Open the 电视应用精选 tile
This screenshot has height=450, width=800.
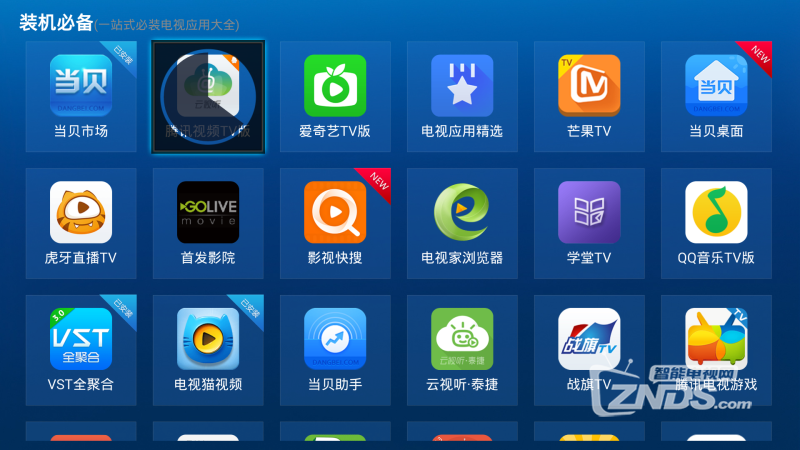[462, 96]
